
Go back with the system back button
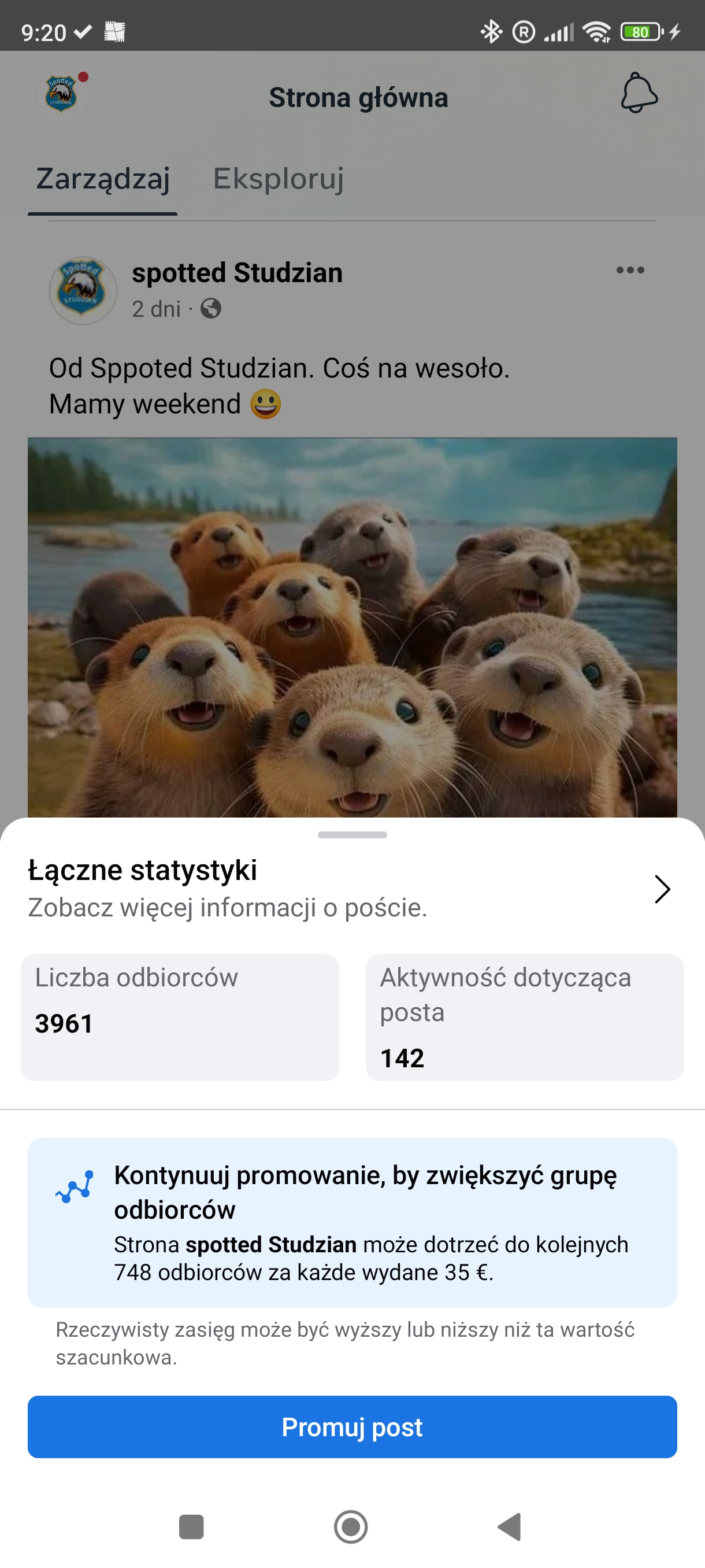(510, 1526)
